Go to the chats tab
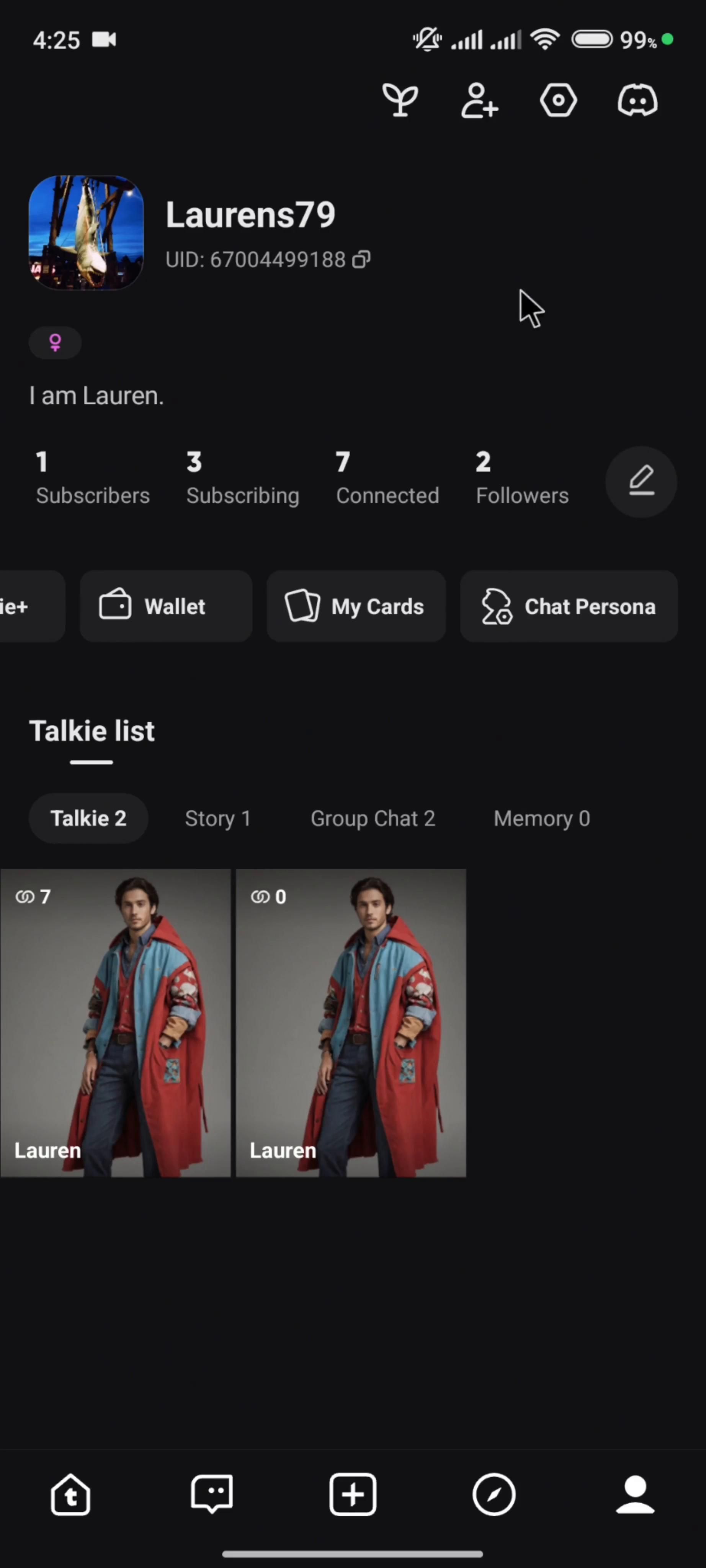The height and width of the screenshot is (1568, 706). pyautogui.click(x=211, y=1494)
